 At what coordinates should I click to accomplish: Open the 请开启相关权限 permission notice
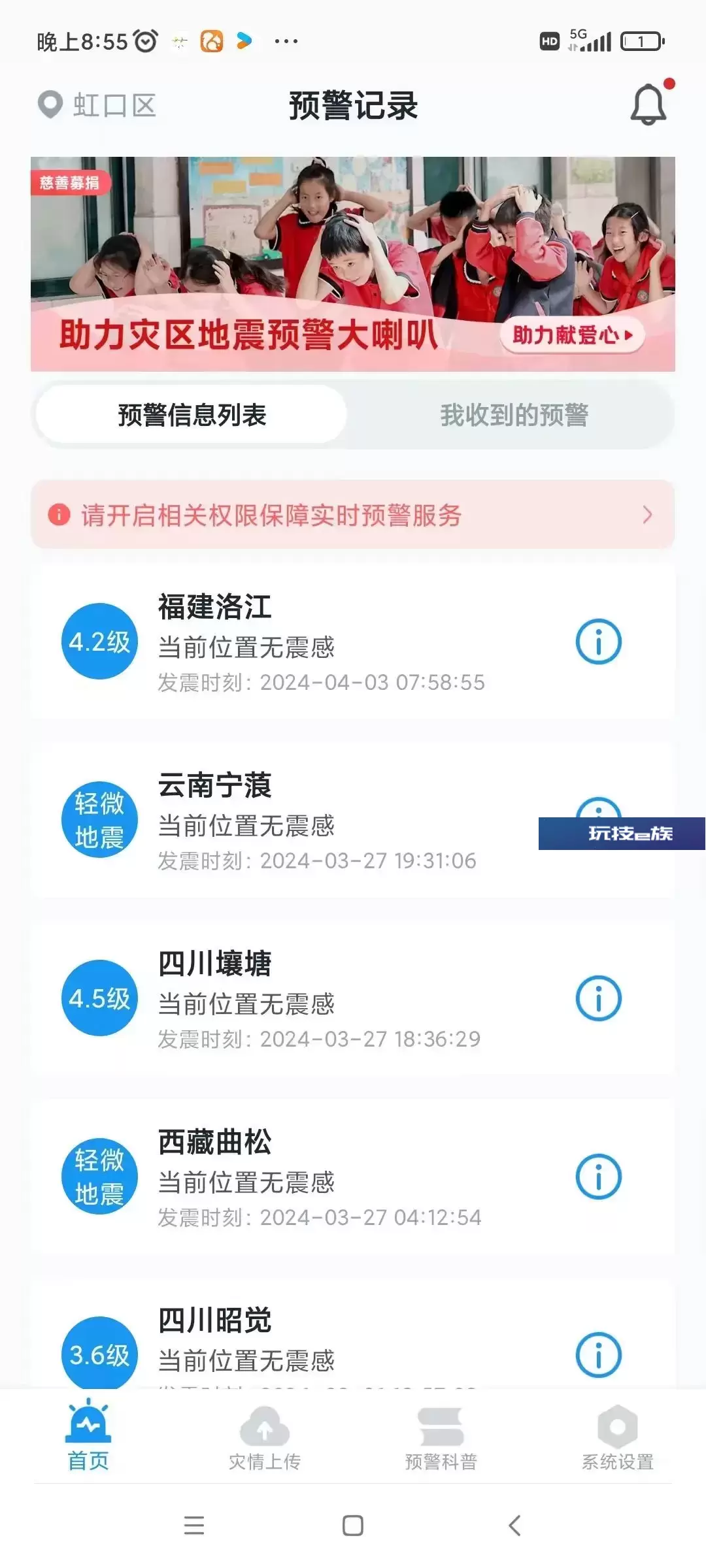coord(352,515)
